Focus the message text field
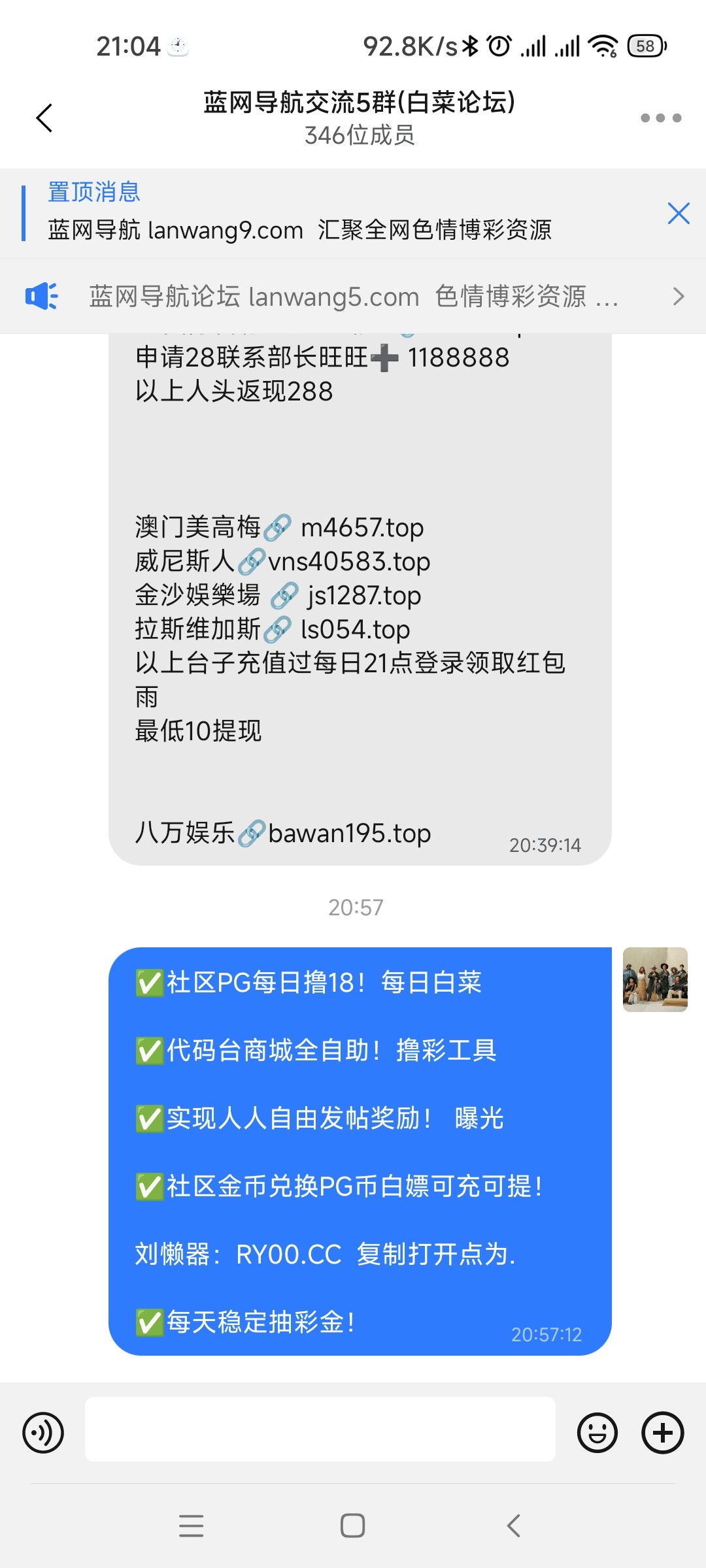 pyautogui.click(x=320, y=1429)
